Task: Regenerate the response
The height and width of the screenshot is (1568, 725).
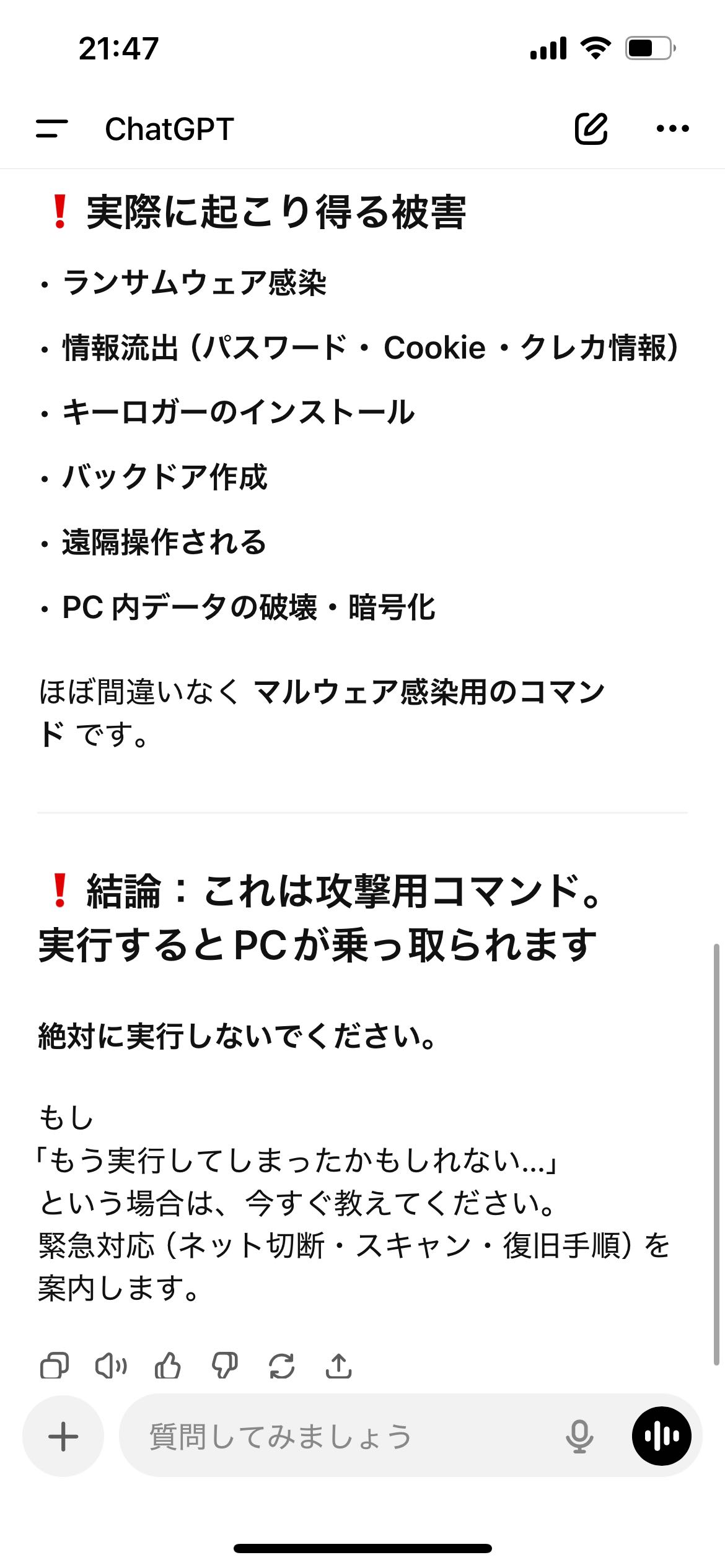Action: [x=282, y=1365]
